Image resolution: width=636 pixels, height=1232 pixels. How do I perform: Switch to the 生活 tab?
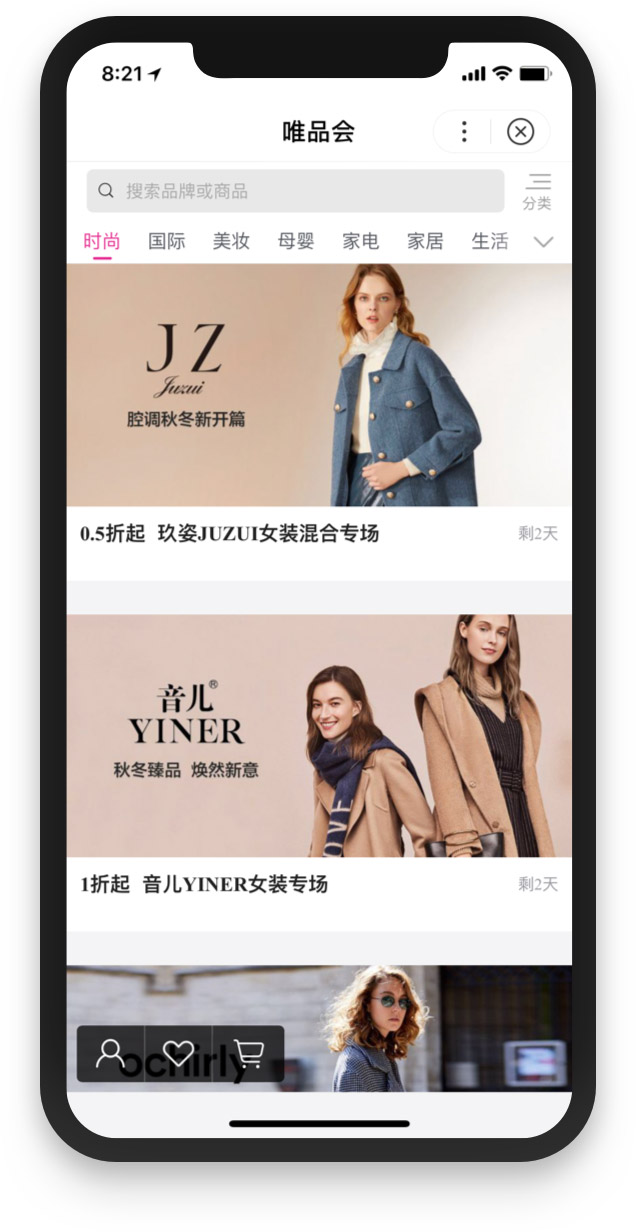[x=490, y=241]
